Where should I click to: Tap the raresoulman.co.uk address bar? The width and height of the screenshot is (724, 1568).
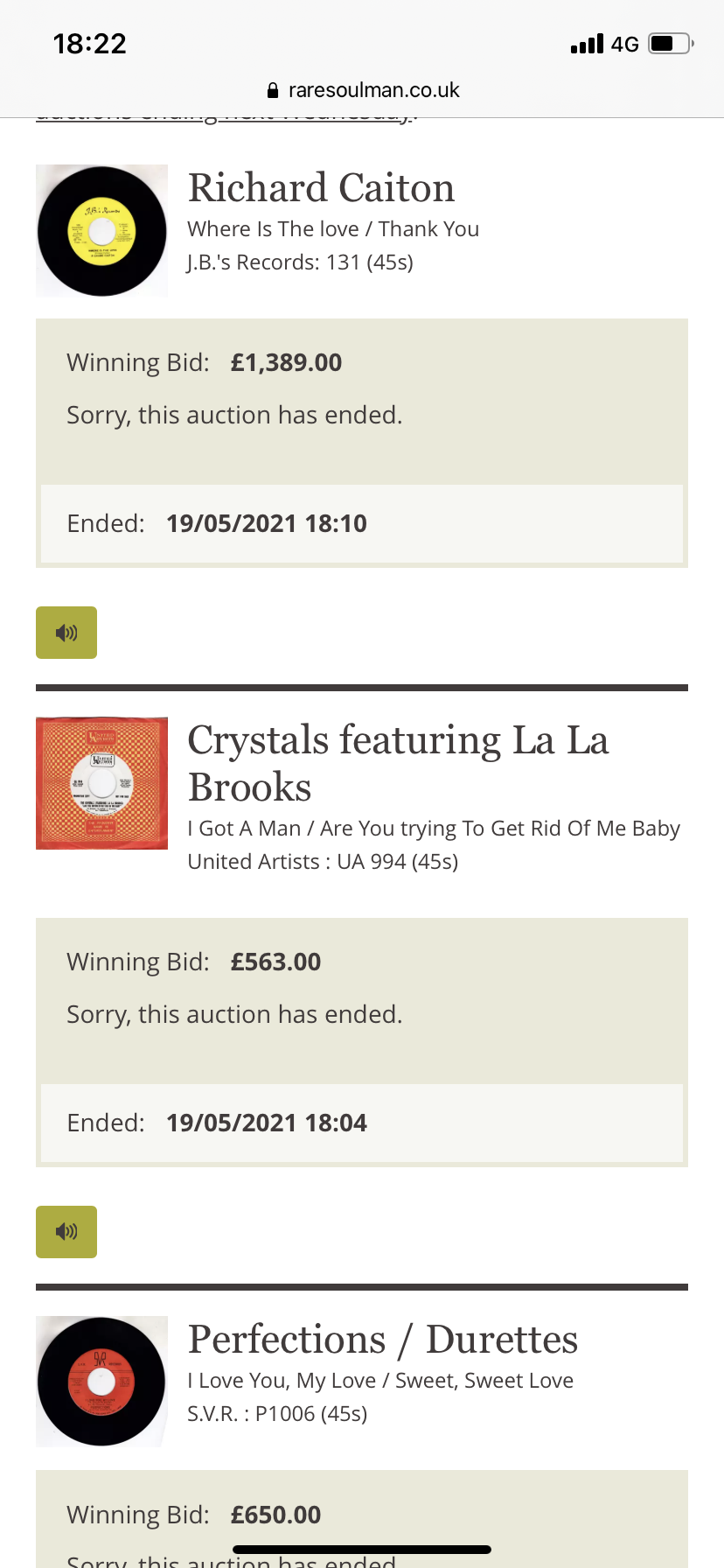click(362, 90)
